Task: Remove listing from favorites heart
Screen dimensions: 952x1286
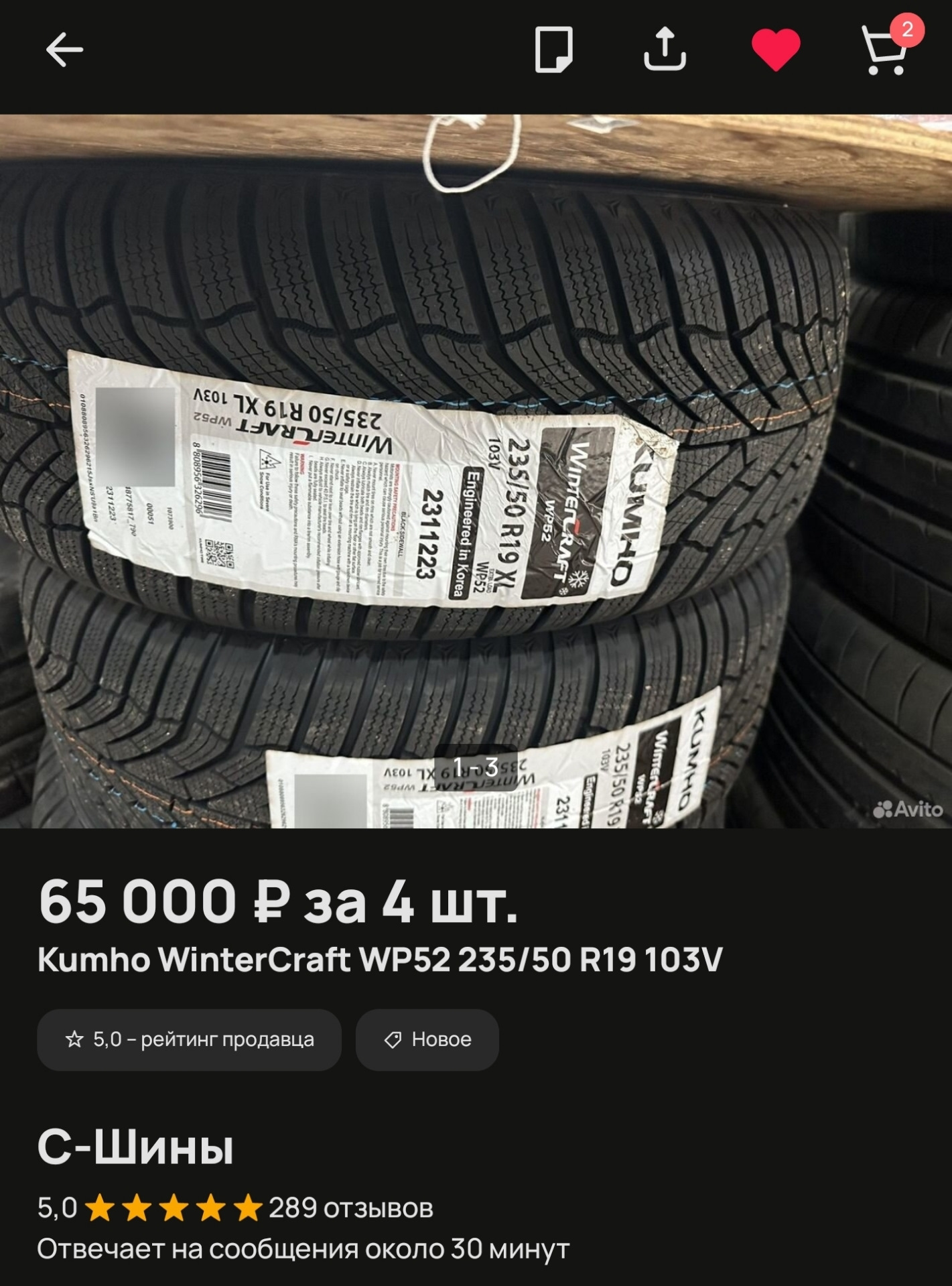Action: pos(776,50)
